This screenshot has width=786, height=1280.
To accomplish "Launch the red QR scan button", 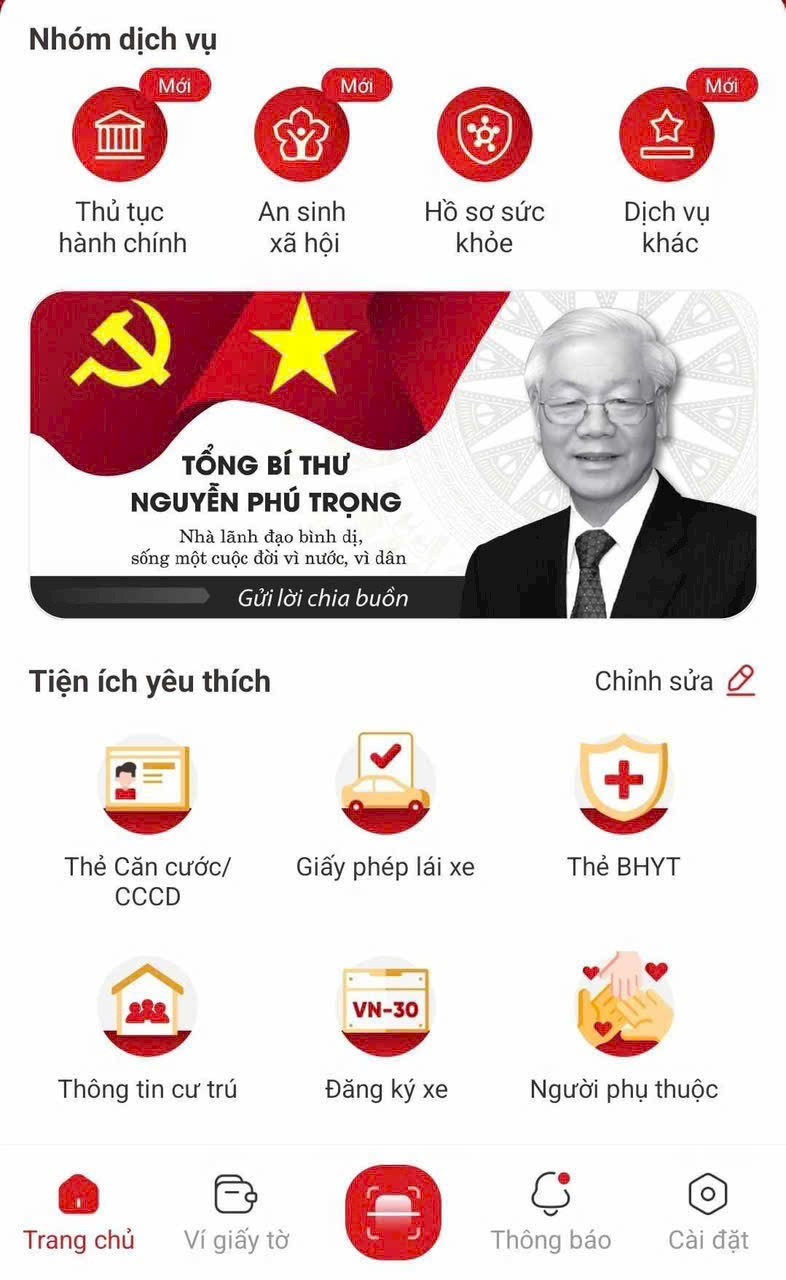I will click(x=393, y=1212).
